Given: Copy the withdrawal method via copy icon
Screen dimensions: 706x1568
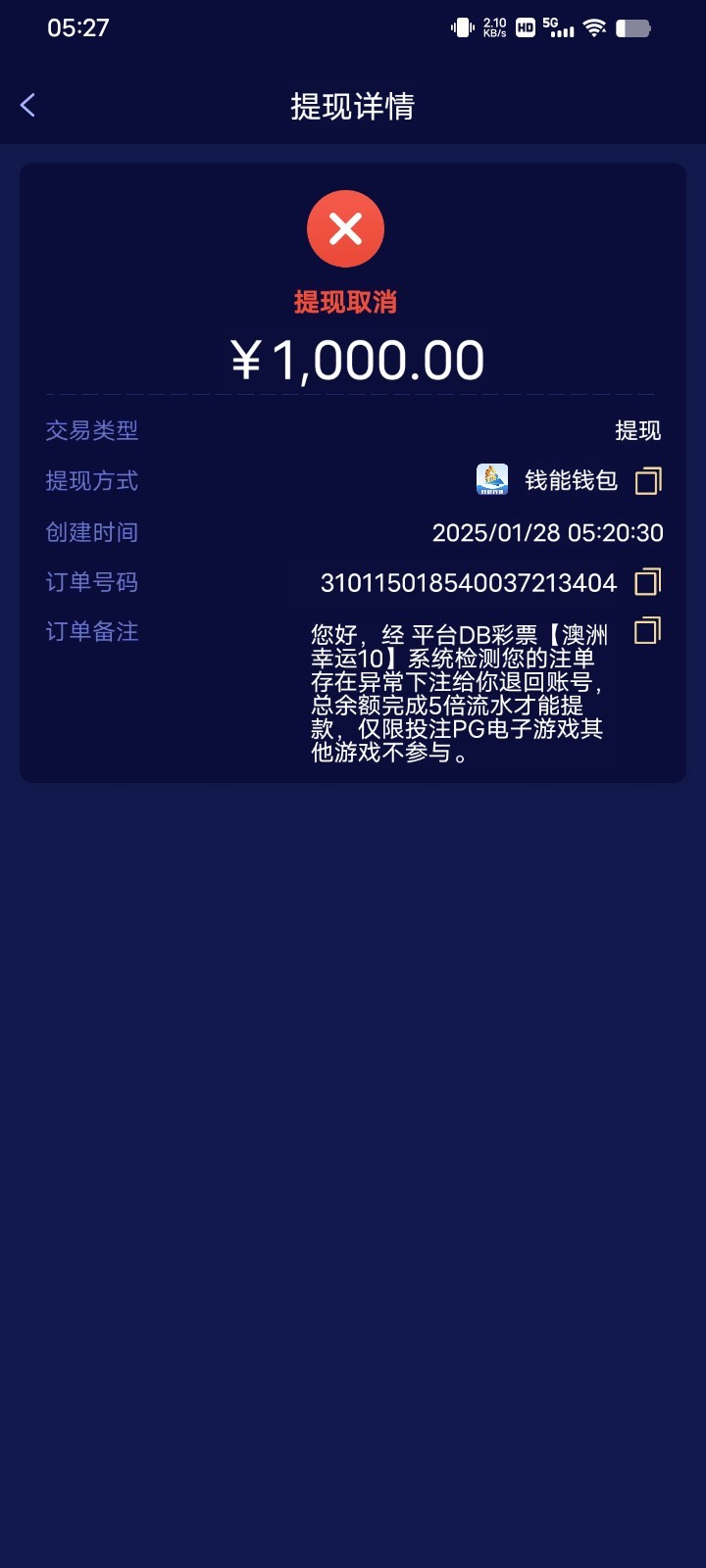Looking at the screenshot, I should click(646, 481).
